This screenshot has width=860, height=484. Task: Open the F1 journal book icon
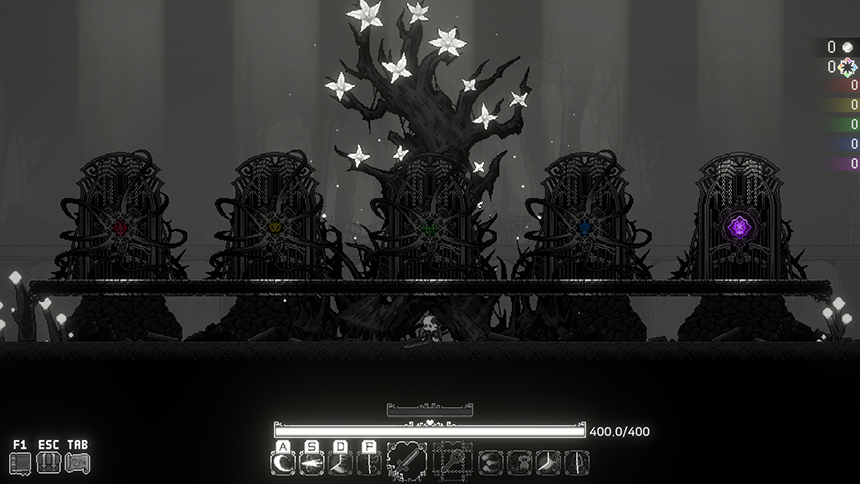pyautogui.click(x=20, y=463)
